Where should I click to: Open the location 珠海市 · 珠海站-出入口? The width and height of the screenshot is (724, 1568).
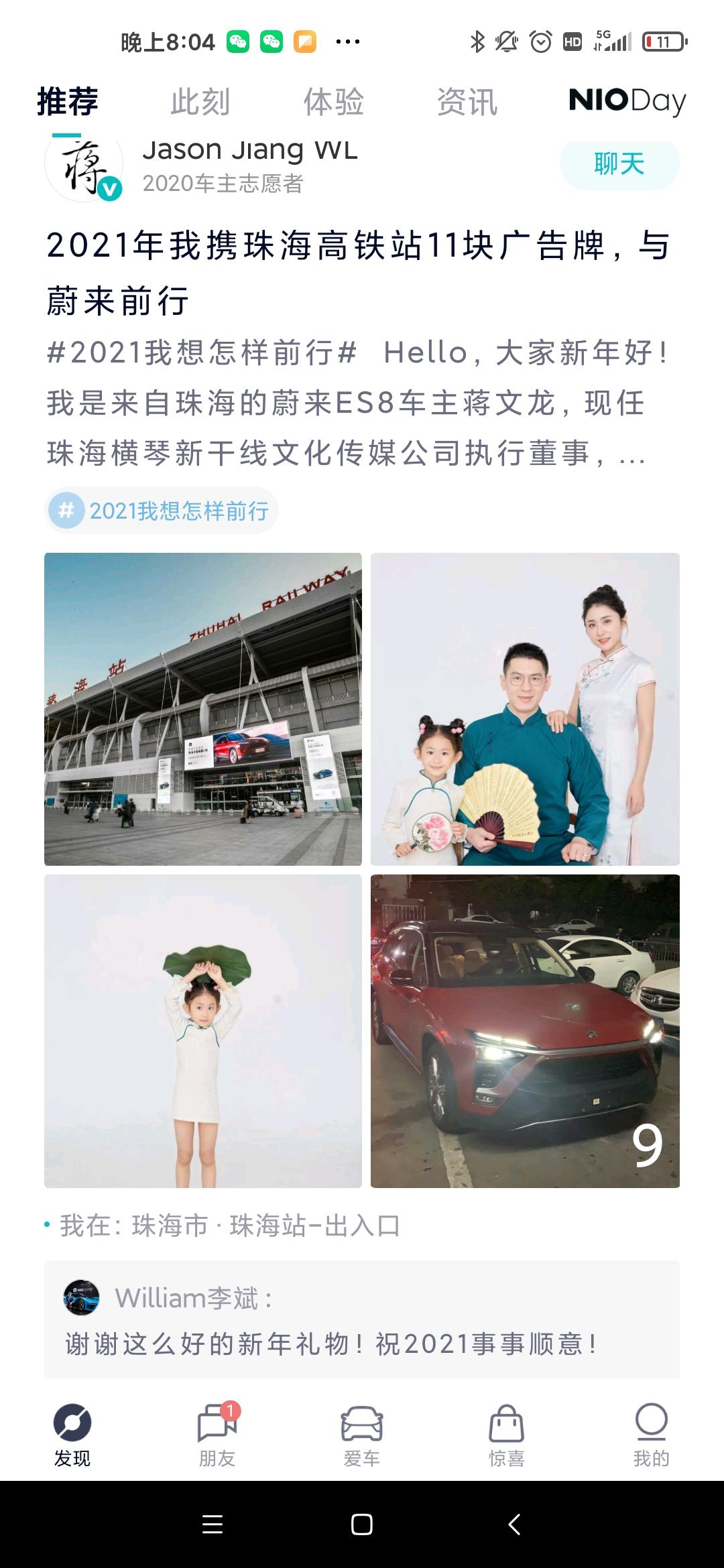[x=229, y=1226]
